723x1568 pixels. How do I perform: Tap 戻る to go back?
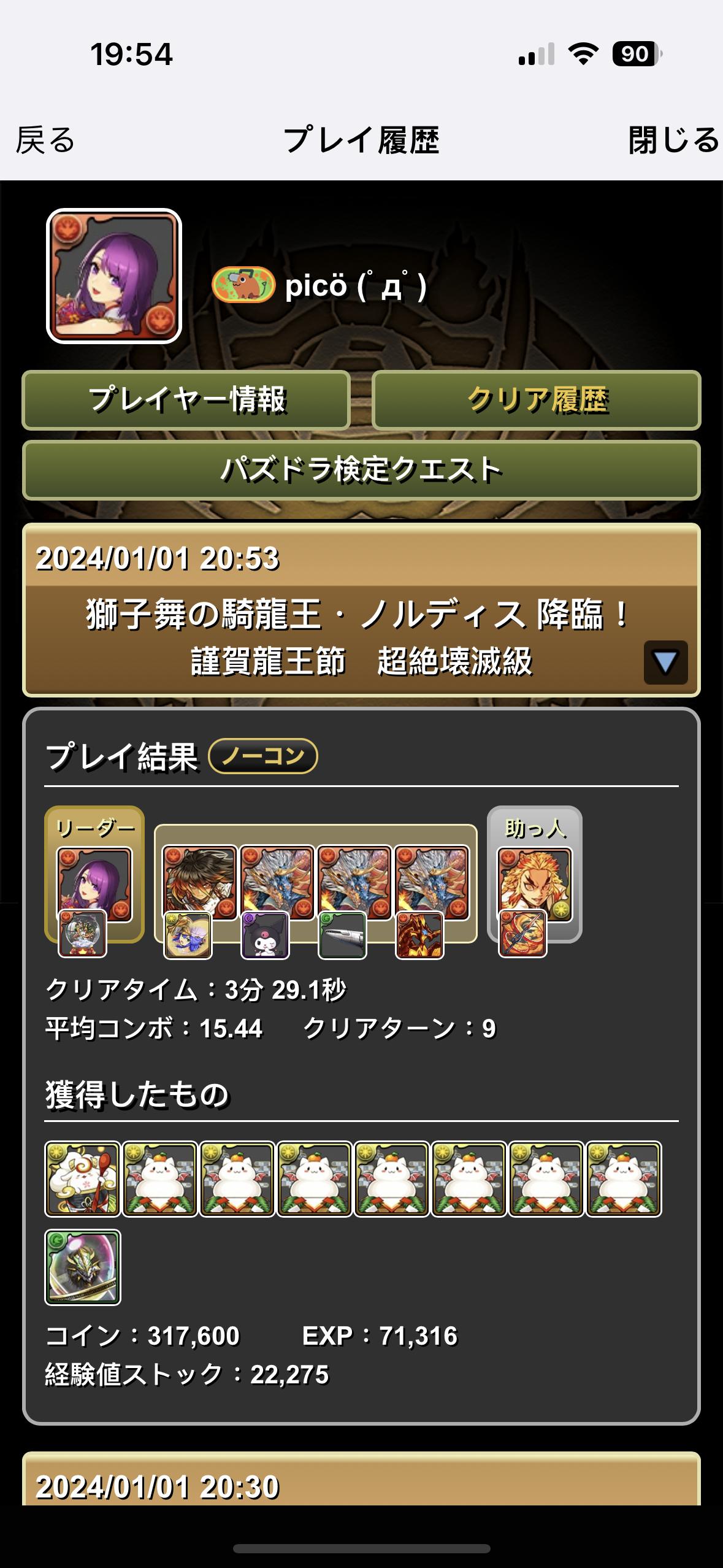point(45,140)
